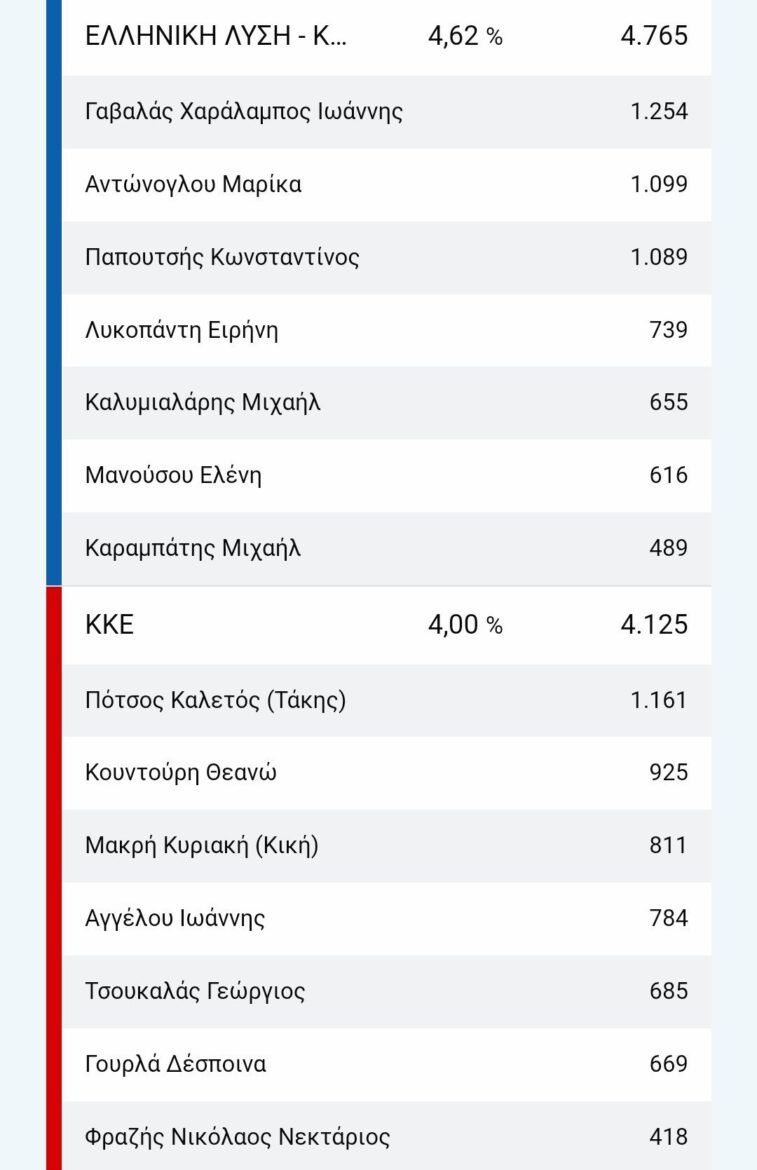This screenshot has height=1170, width=757.
Task: Collapse the KKE party candidate list
Action: click(x=386, y=625)
